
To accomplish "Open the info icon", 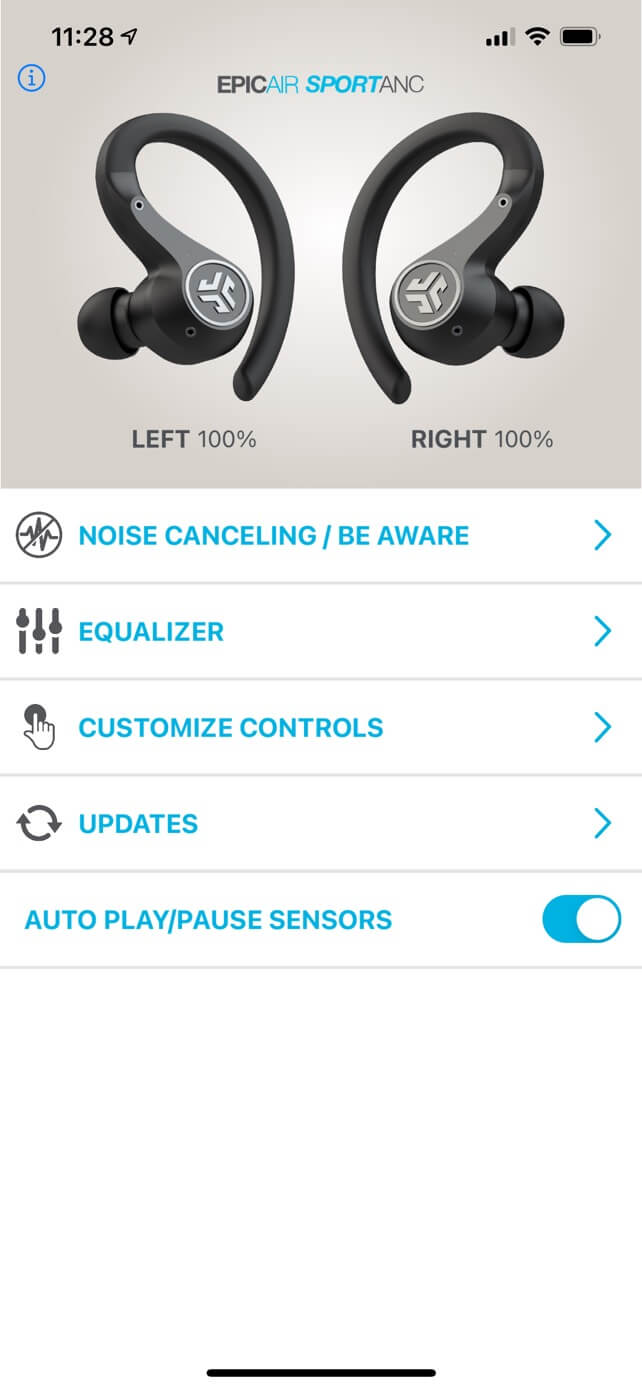I will pyautogui.click(x=32, y=78).
